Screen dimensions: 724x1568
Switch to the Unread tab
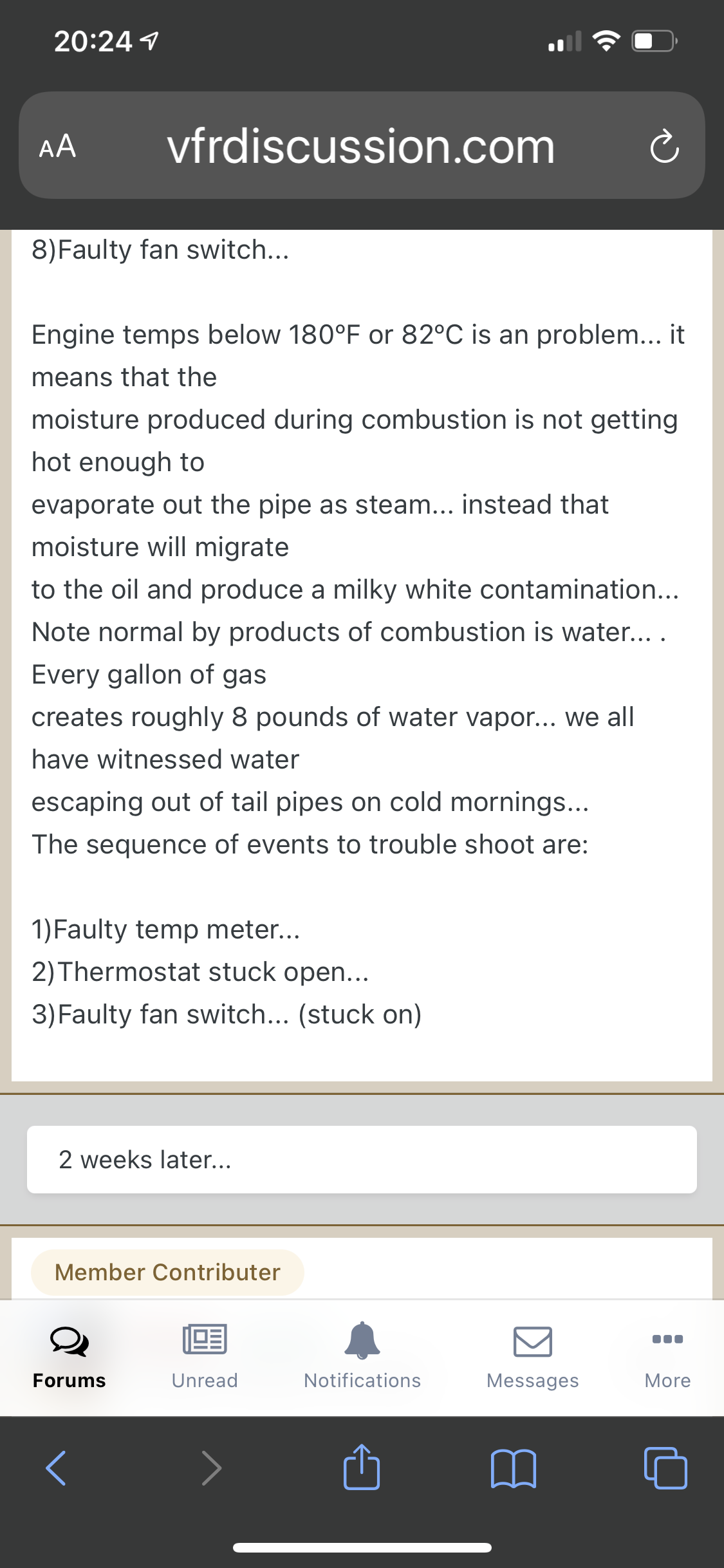pyautogui.click(x=205, y=1356)
